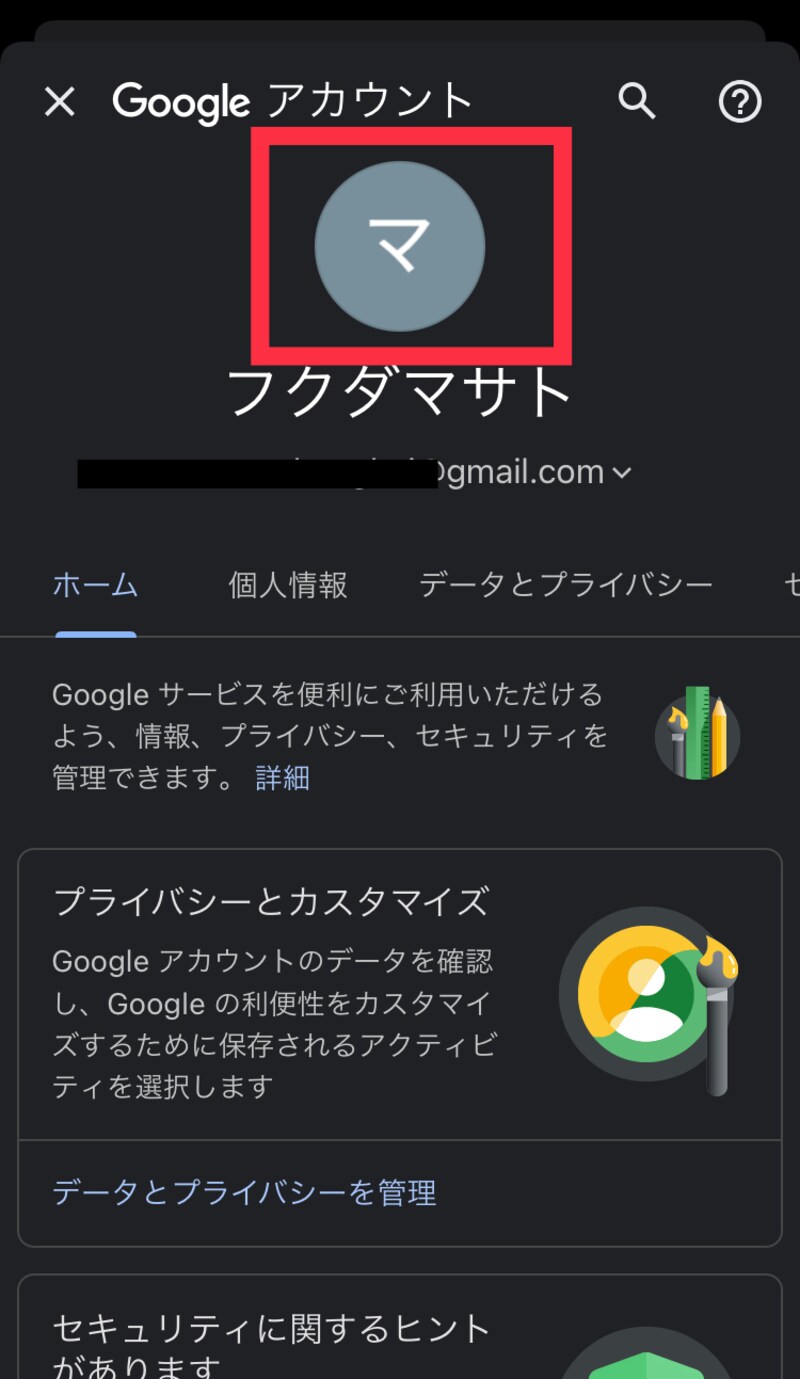The height and width of the screenshot is (1379, 800).
Task: Switch to the データとプライバシー tab
Action: tap(566, 585)
